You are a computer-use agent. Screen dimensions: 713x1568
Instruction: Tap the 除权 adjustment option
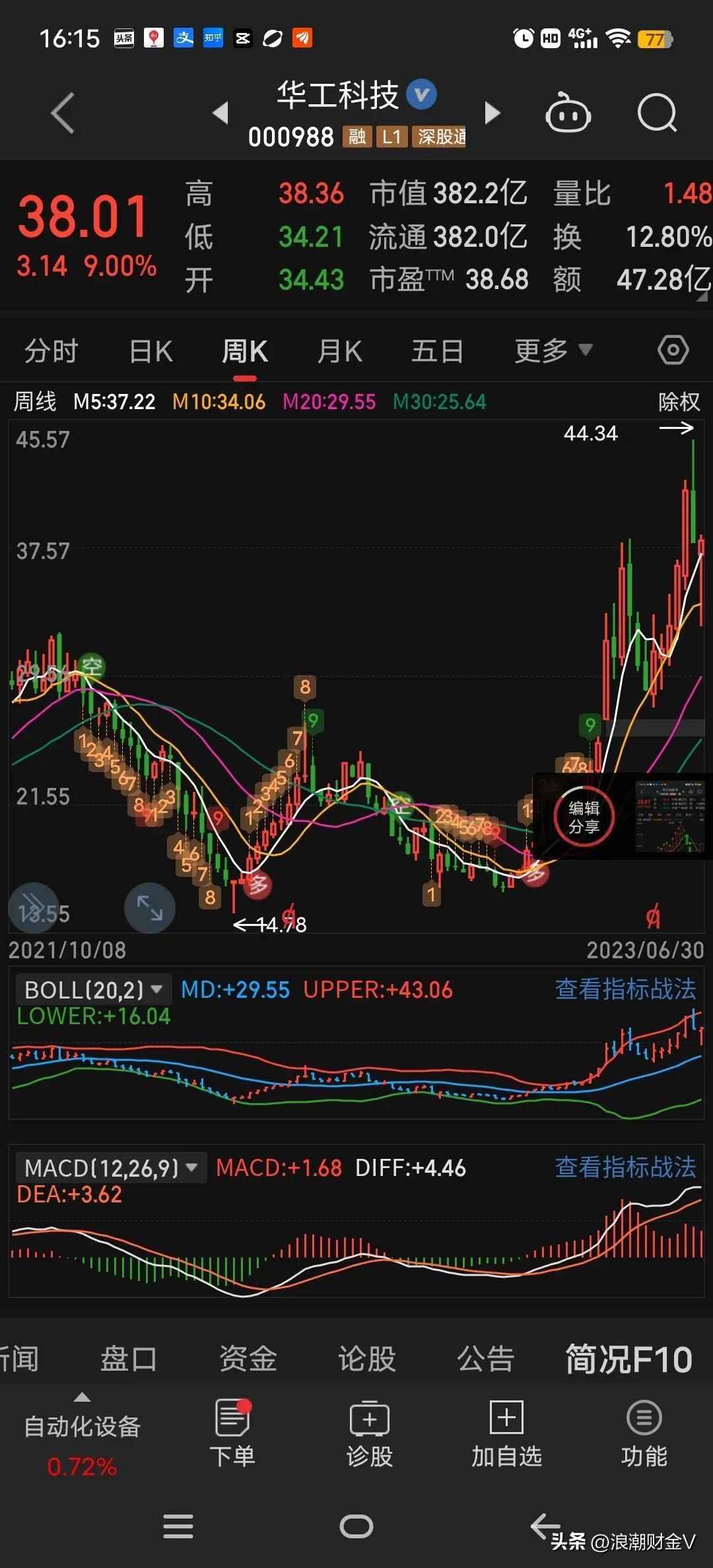click(x=679, y=402)
